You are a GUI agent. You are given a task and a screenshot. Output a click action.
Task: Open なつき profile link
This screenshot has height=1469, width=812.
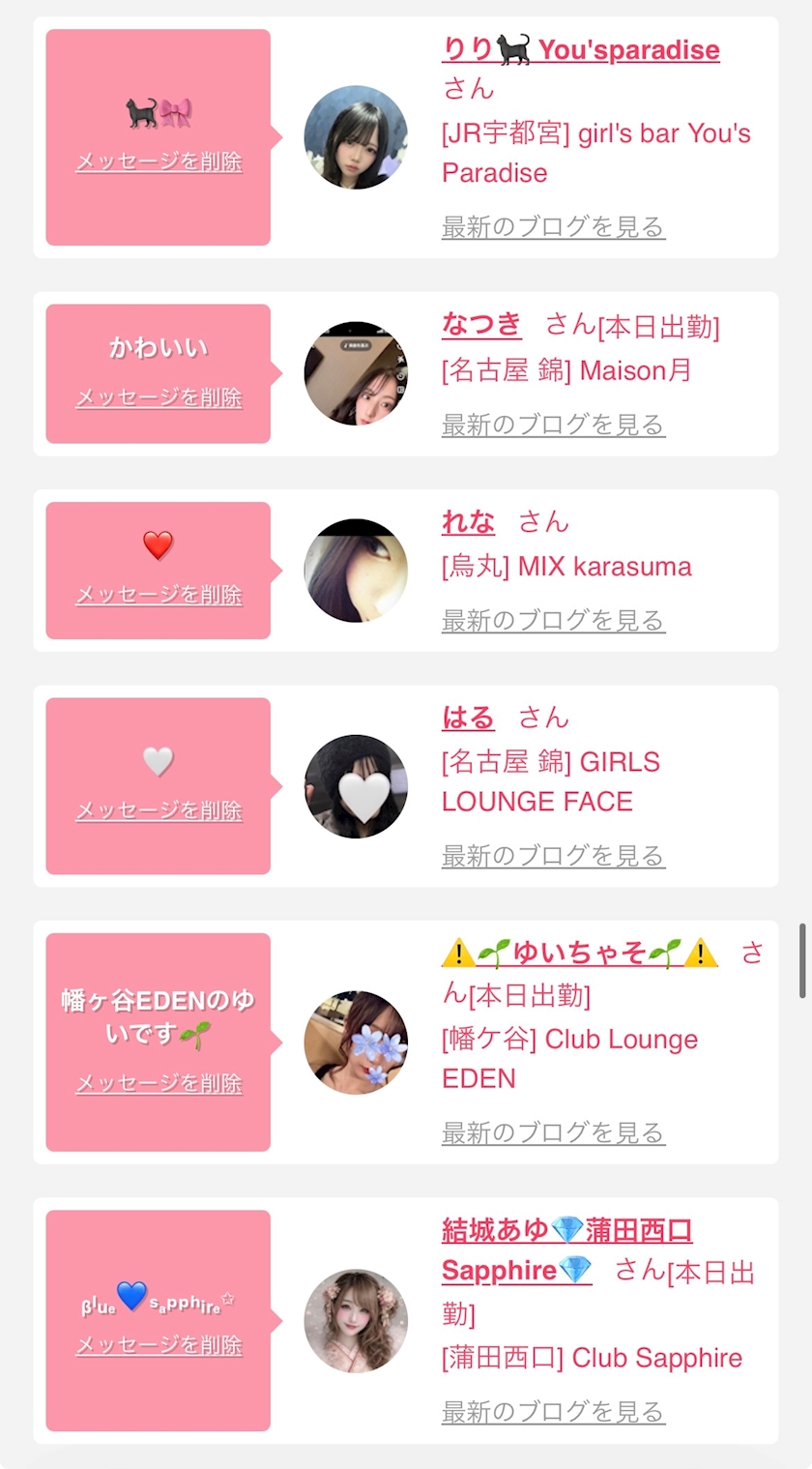pyautogui.click(x=481, y=324)
